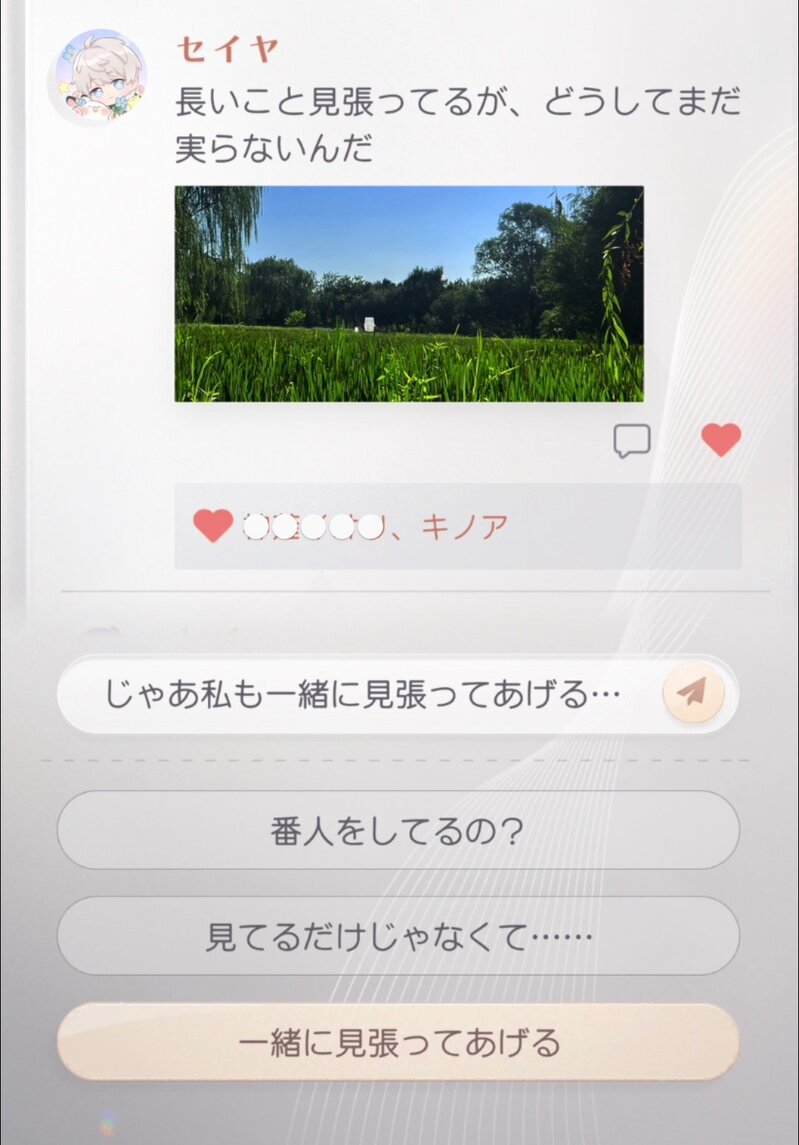Open キノア's name in the likes list
The width and height of the screenshot is (799, 1145).
click(x=464, y=526)
